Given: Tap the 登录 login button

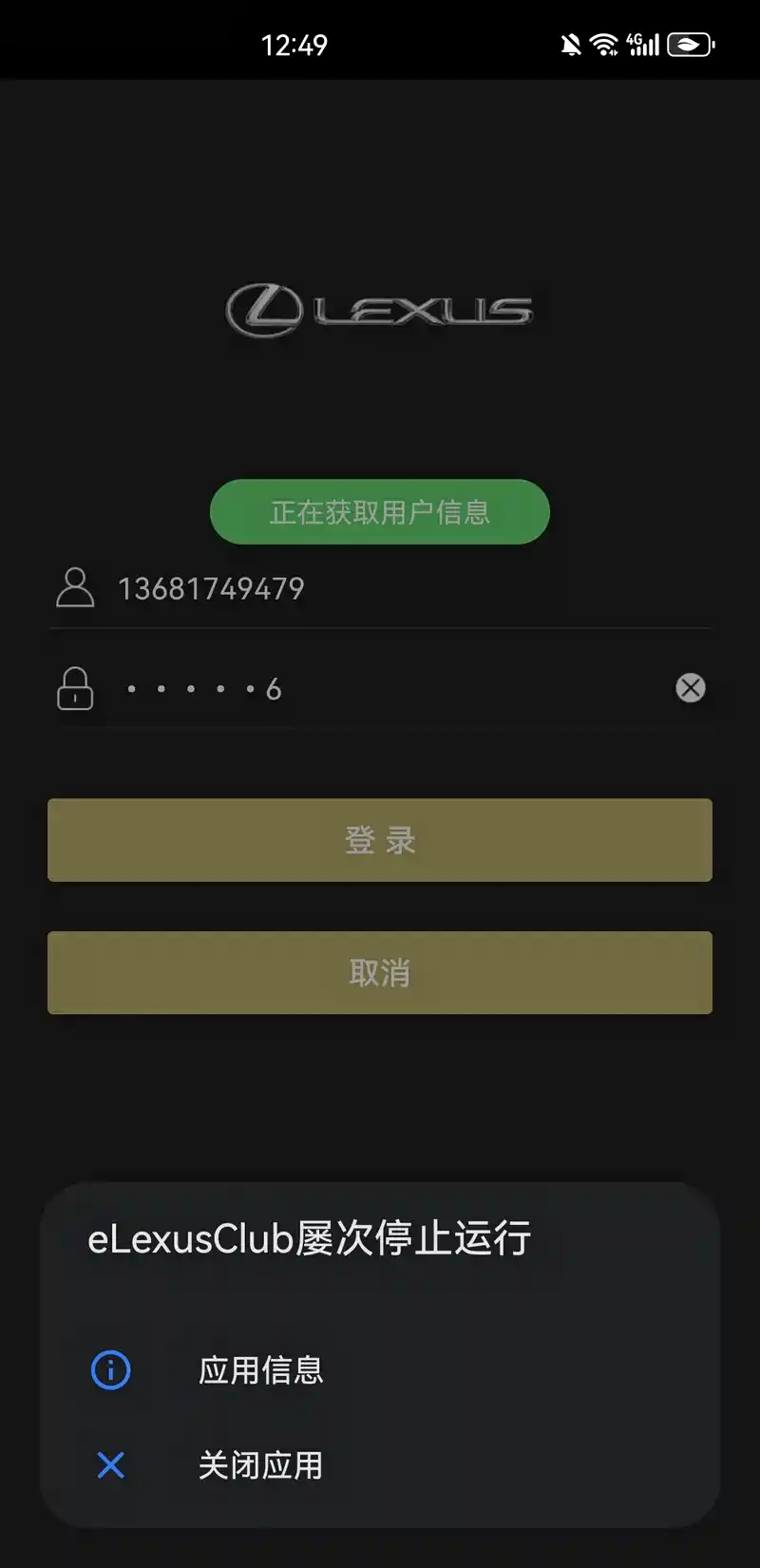Looking at the screenshot, I should 380,840.
